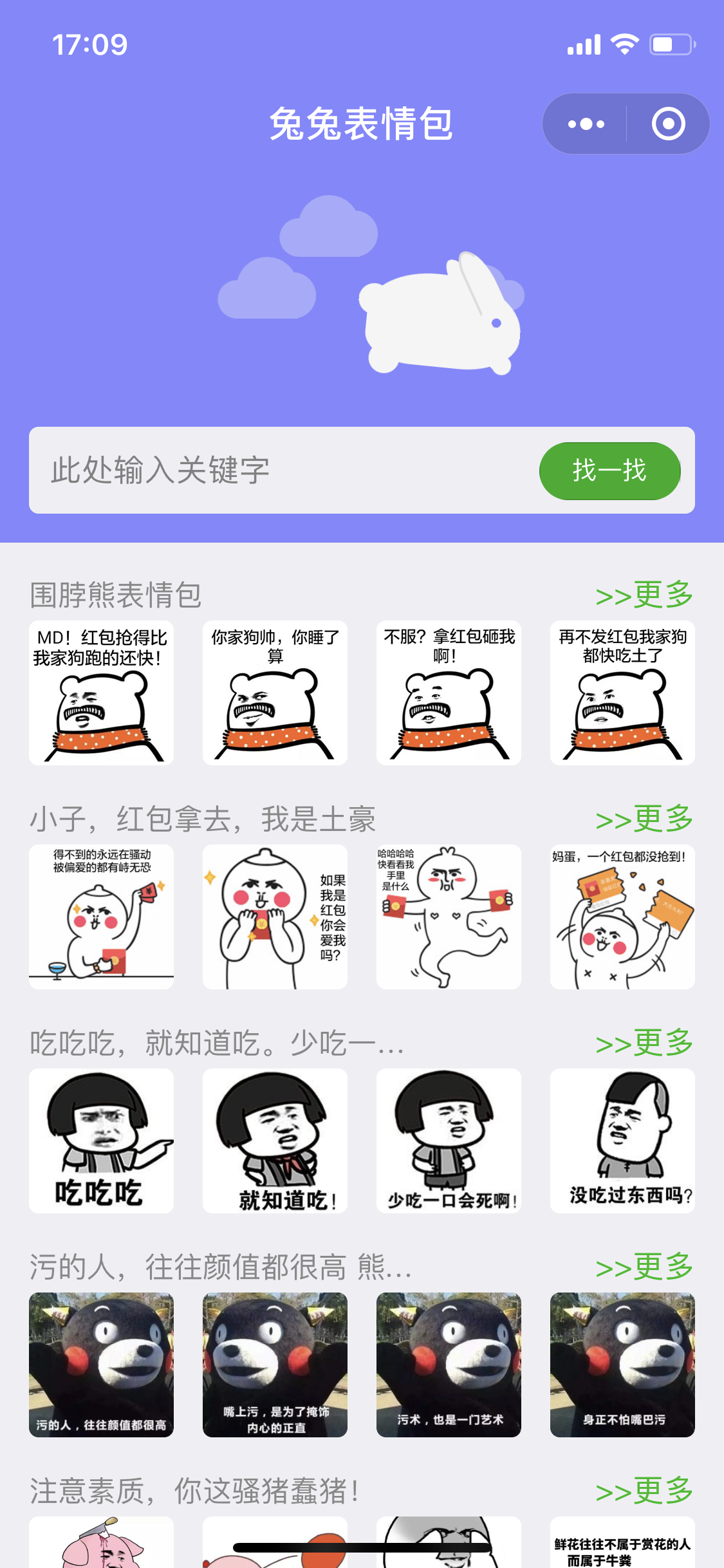The height and width of the screenshot is (1568, 724).
Task: Open the 没吃过东西吗 sticker
Action: tap(622, 1141)
